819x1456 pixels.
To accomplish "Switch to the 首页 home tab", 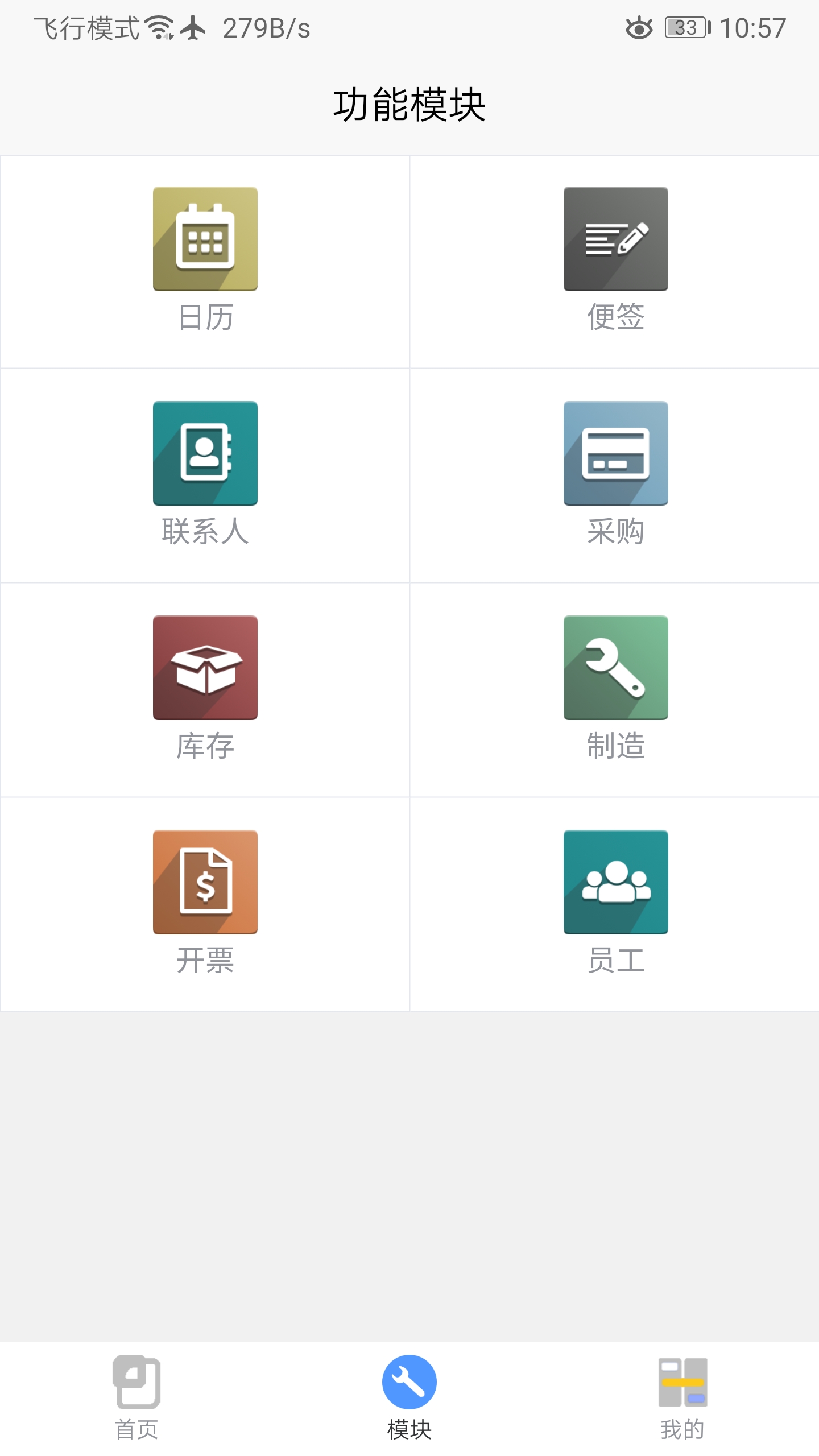I will tap(136, 1397).
